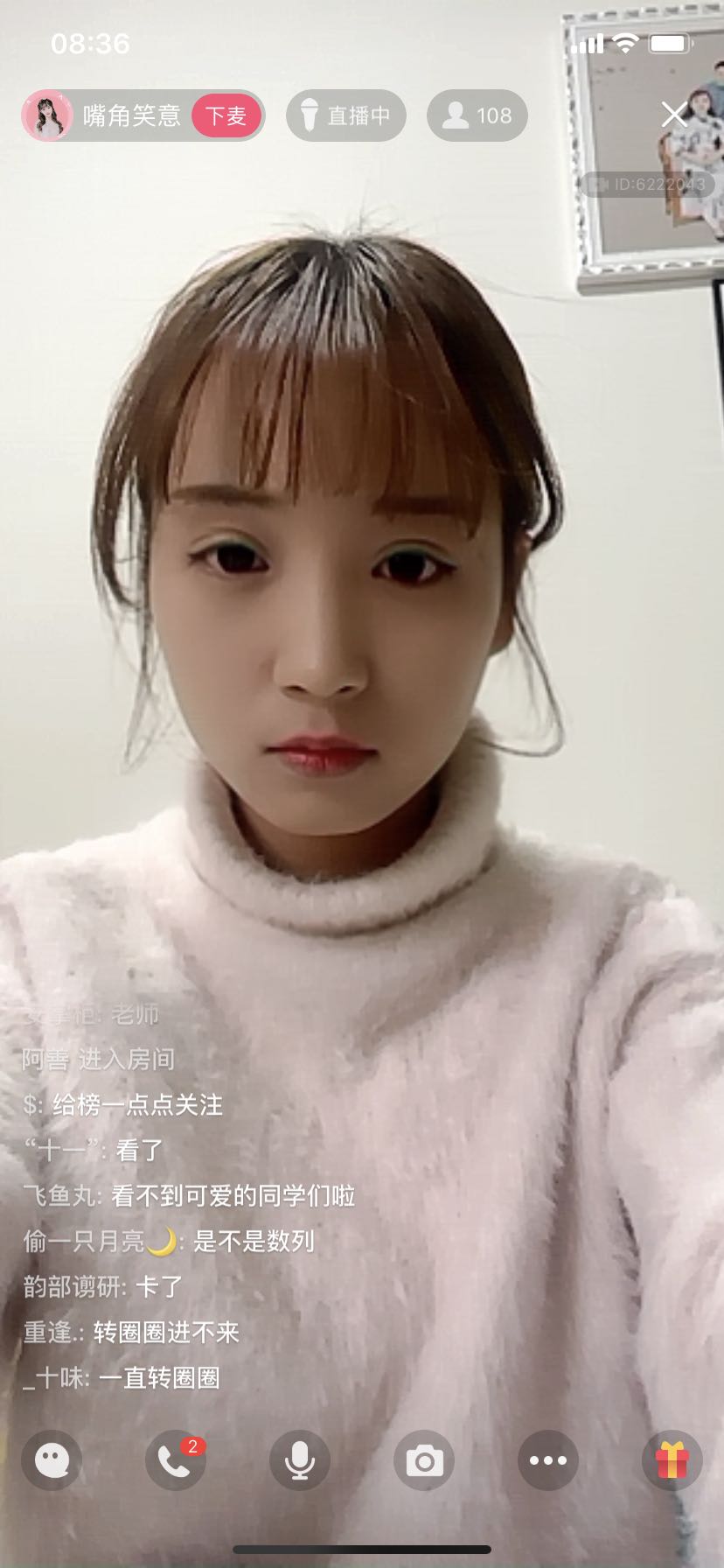The height and width of the screenshot is (1568, 724).
Task: Open the viewer list showing 108
Action: [477, 115]
